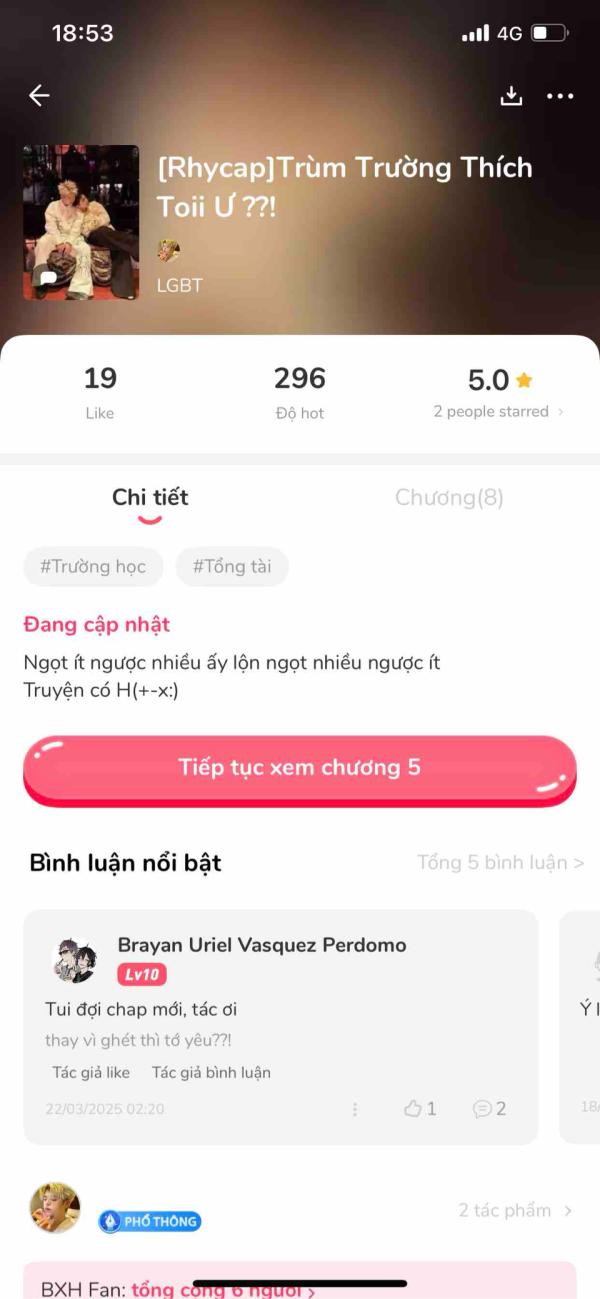Open the author's profile avatar
Image resolution: width=600 pixels, height=1299 pixels.
(55, 1207)
